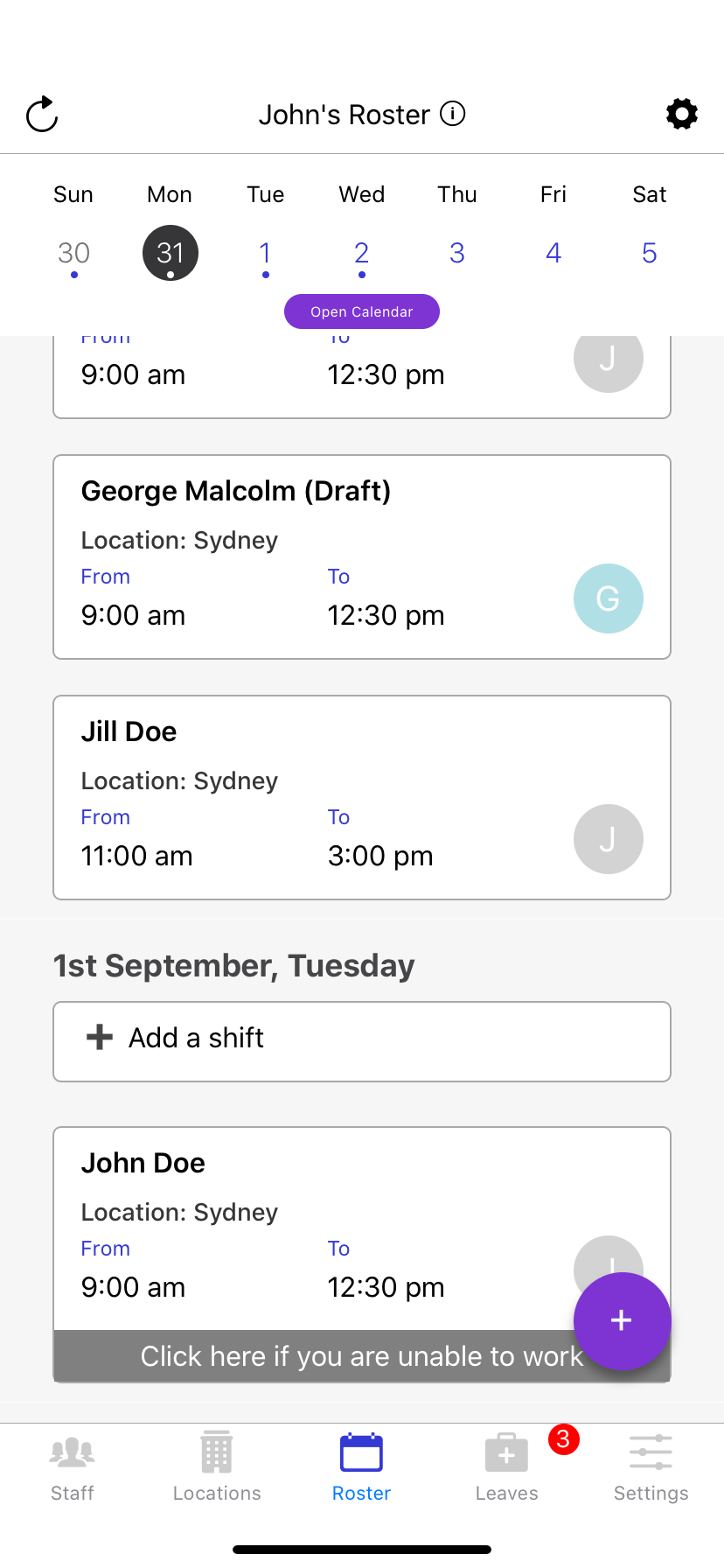The width and height of the screenshot is (724, 1568).
Task: Select Sunday the 30th date
Action: [x=73, y=252]
